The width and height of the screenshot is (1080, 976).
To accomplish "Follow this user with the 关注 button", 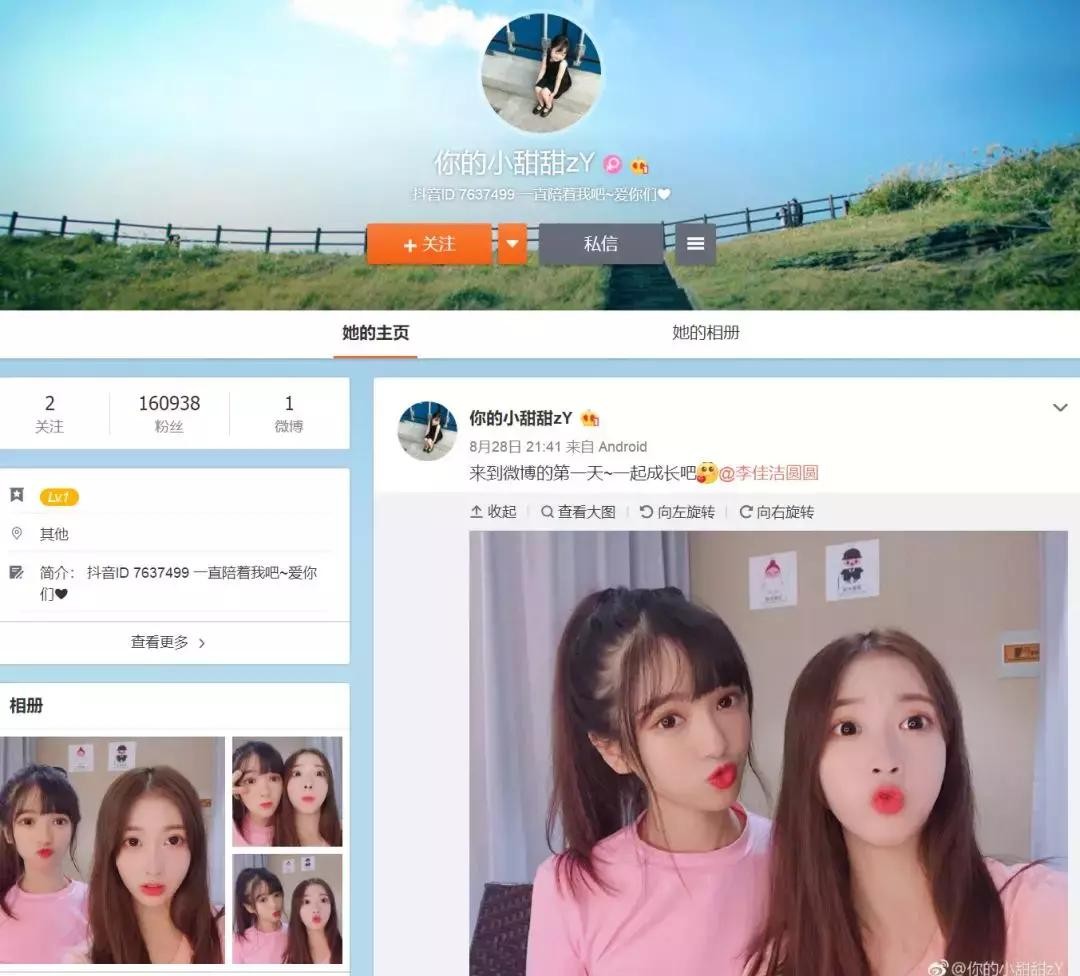I will click(x=429, y=244).
